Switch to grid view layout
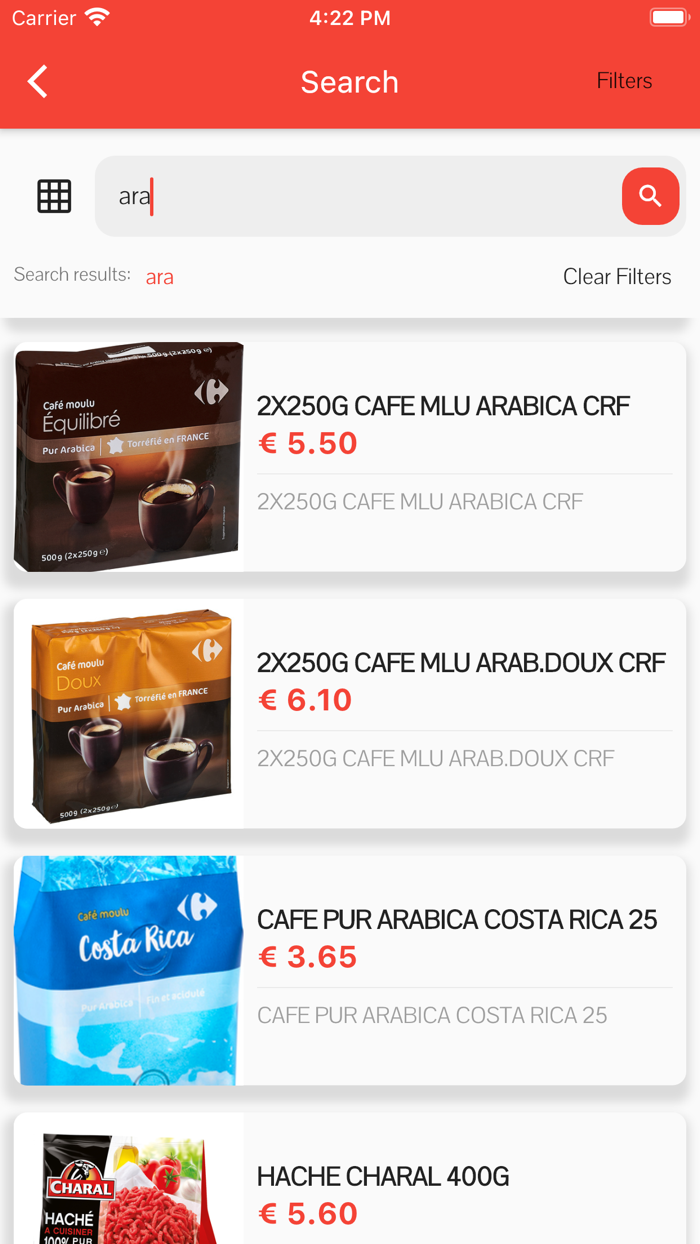The height and width of the screenshot is (1244, 700). pos(54,196)
